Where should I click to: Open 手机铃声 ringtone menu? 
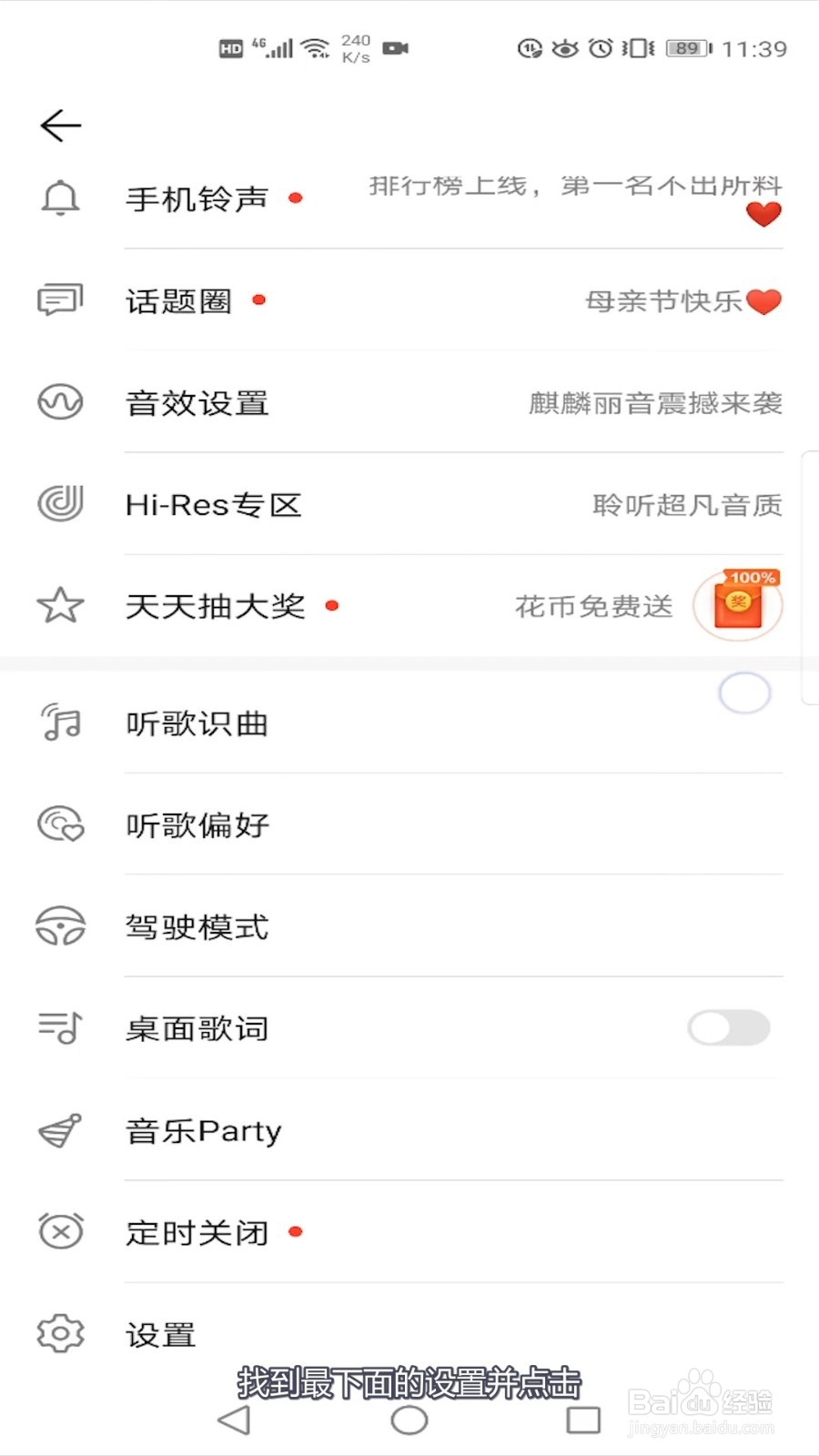197,198
